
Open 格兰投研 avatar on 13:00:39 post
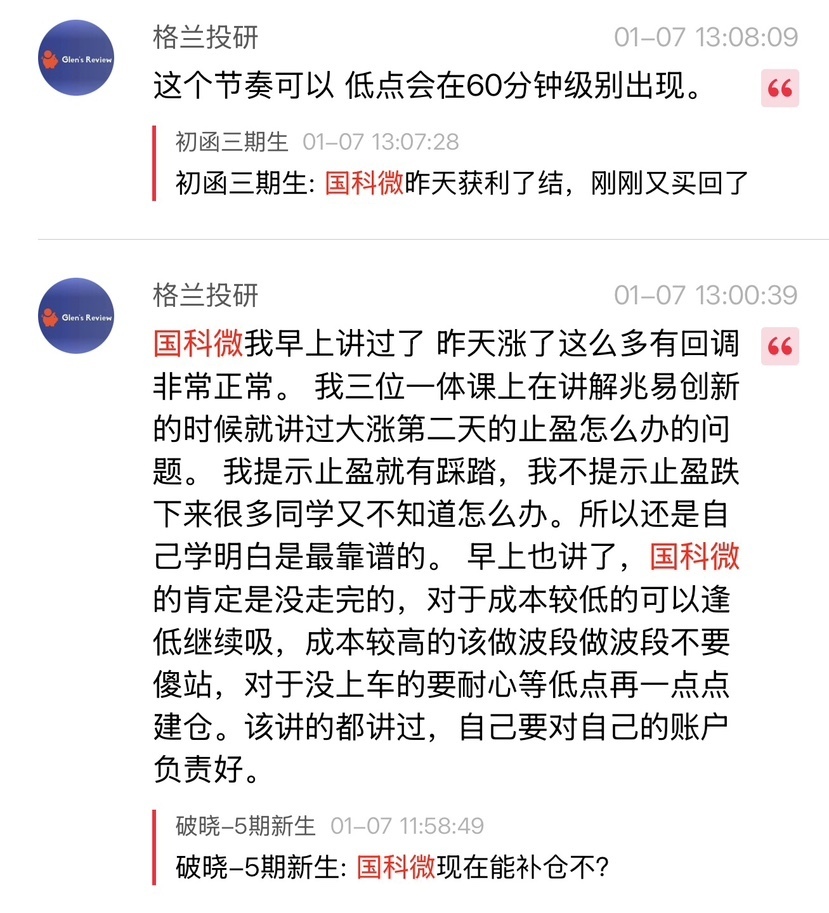point(76,316)
